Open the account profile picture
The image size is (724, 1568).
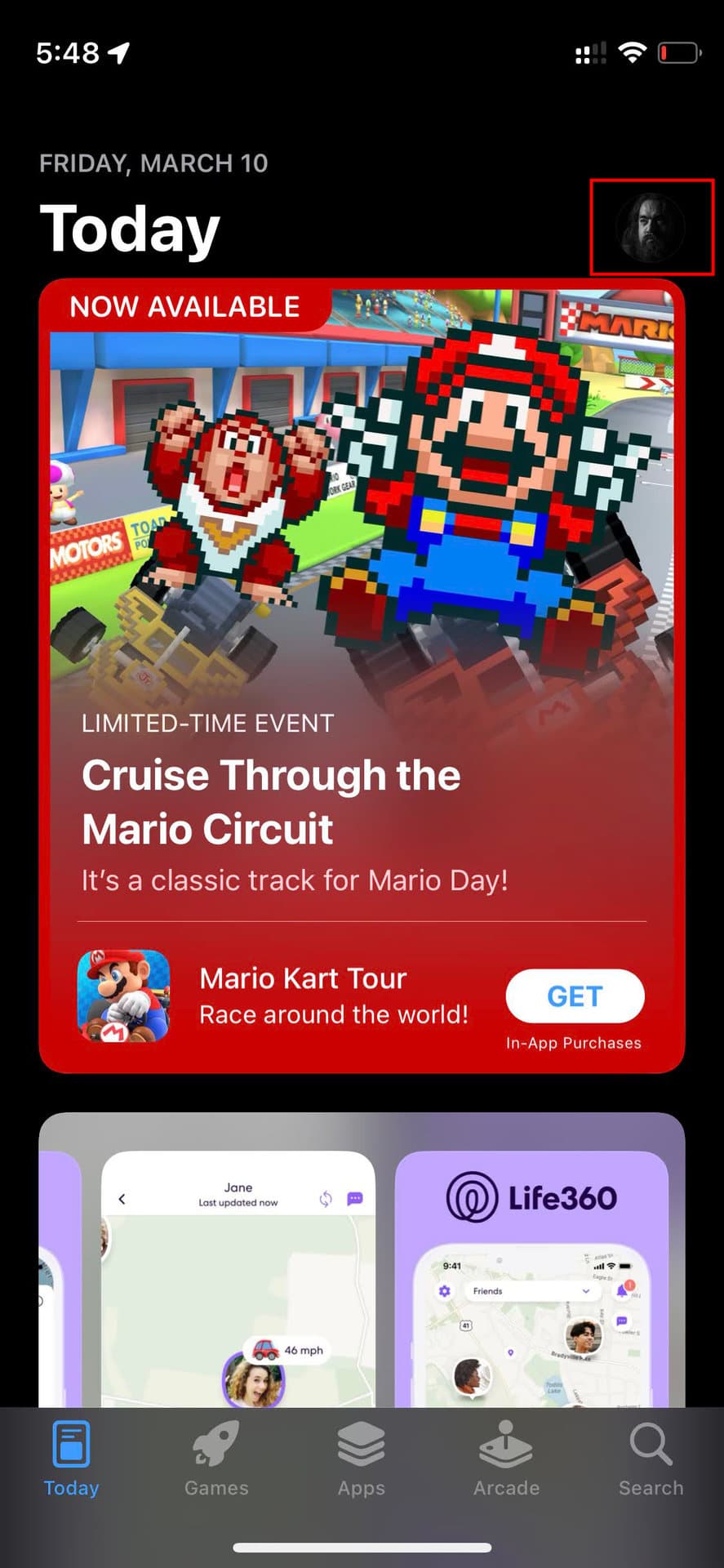651,227
